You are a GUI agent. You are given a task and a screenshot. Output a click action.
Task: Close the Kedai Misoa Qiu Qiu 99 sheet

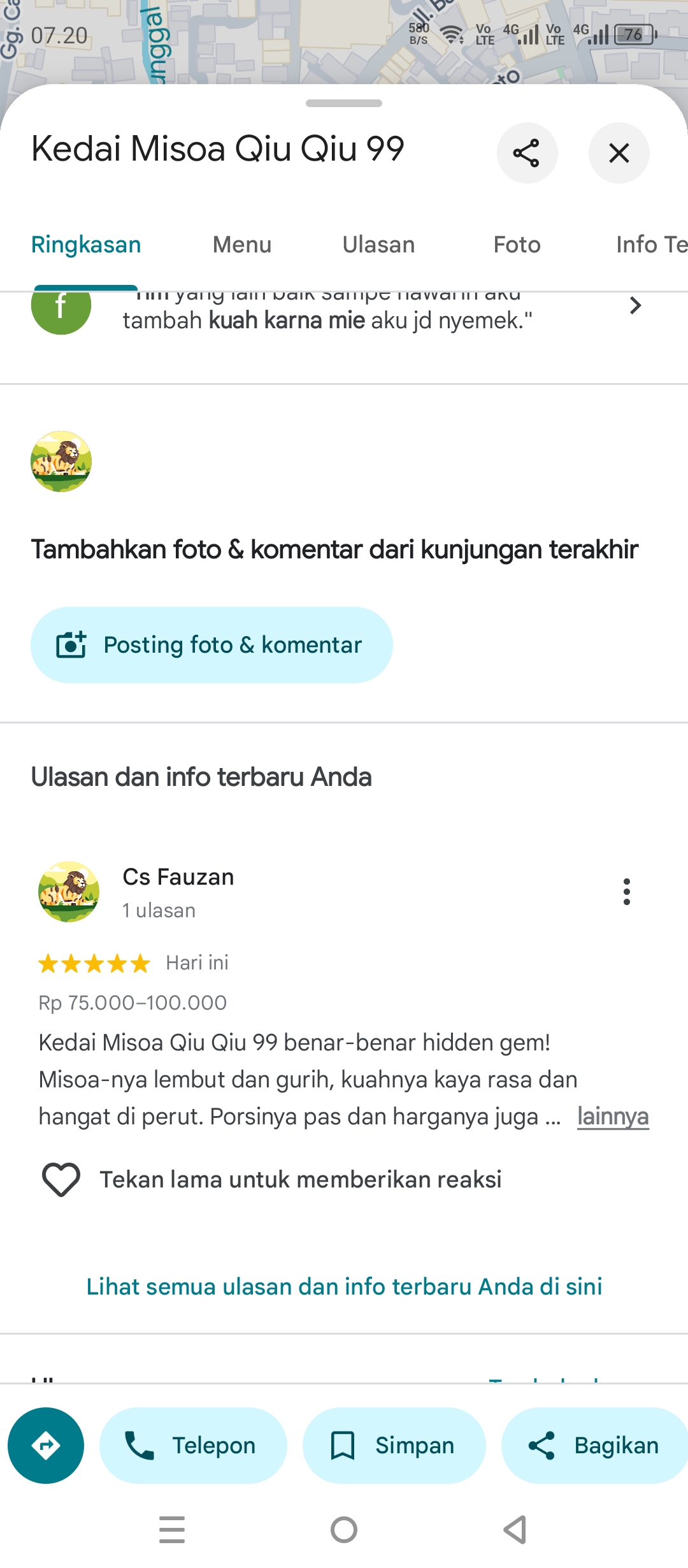tap(619, 153)
